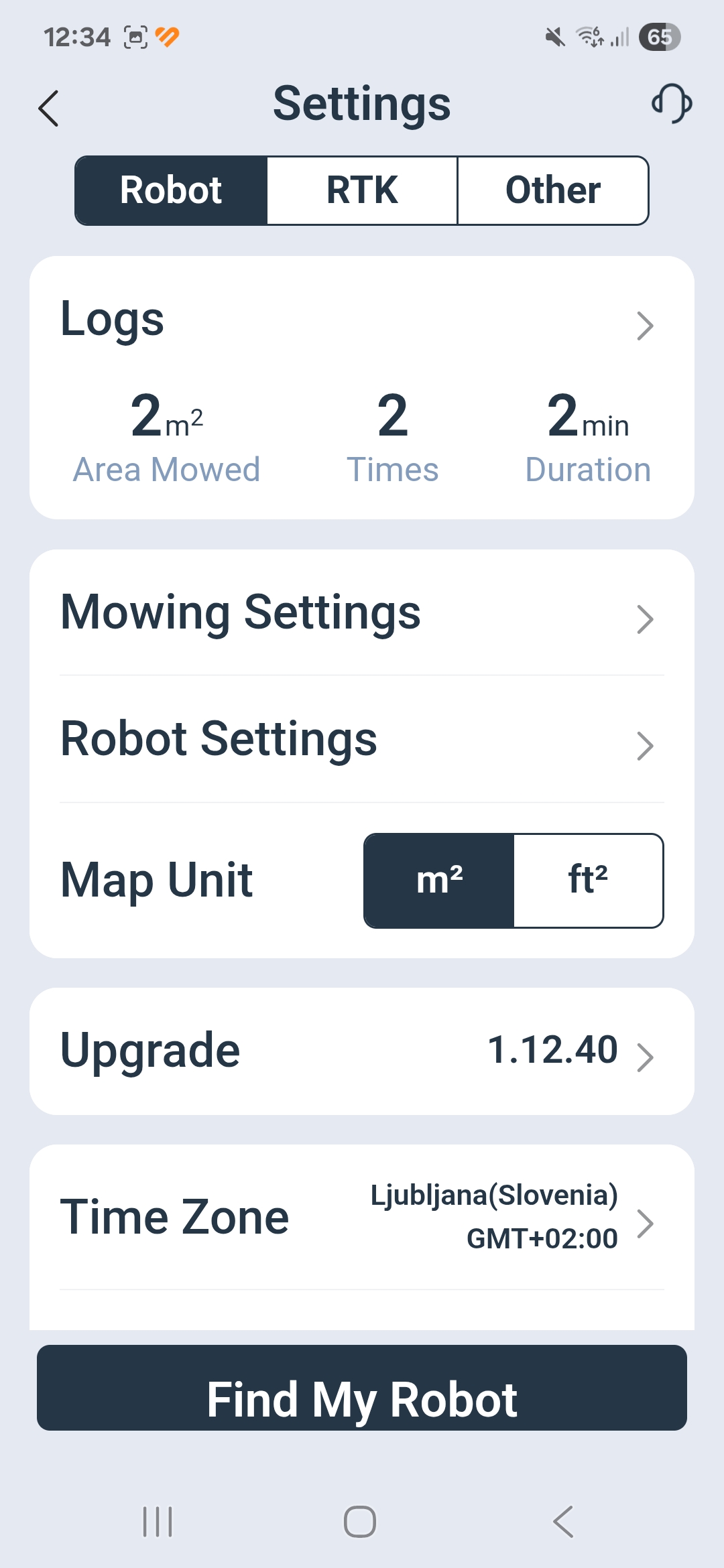
Task: Go back using the top-left arrow
Action: pyautogui.click(x=48, y=108)
